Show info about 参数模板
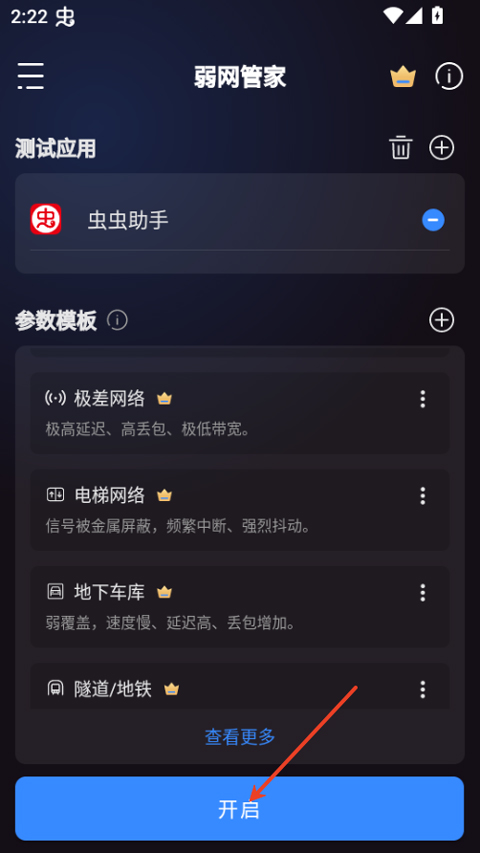 pos(117,320)
